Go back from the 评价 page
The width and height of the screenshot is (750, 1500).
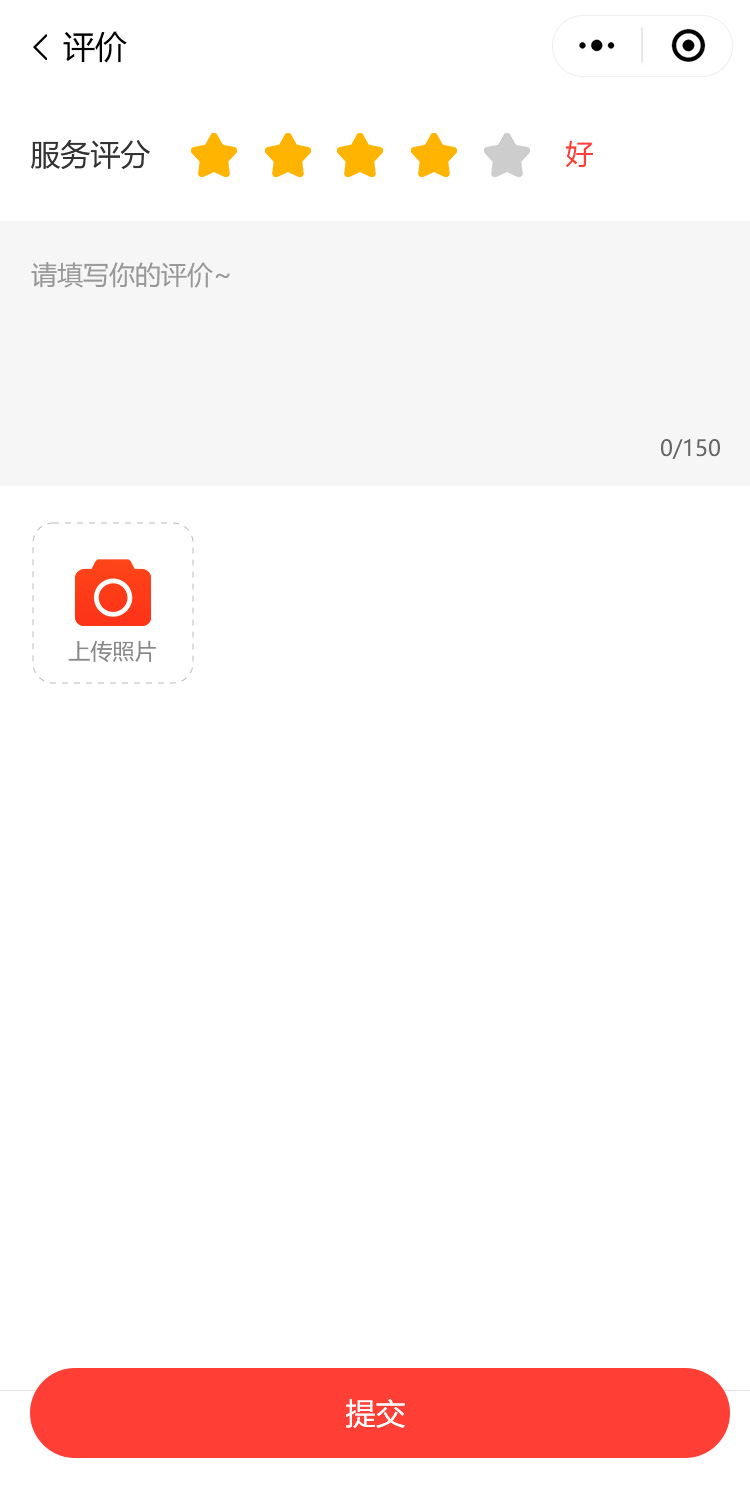(40, 47)
